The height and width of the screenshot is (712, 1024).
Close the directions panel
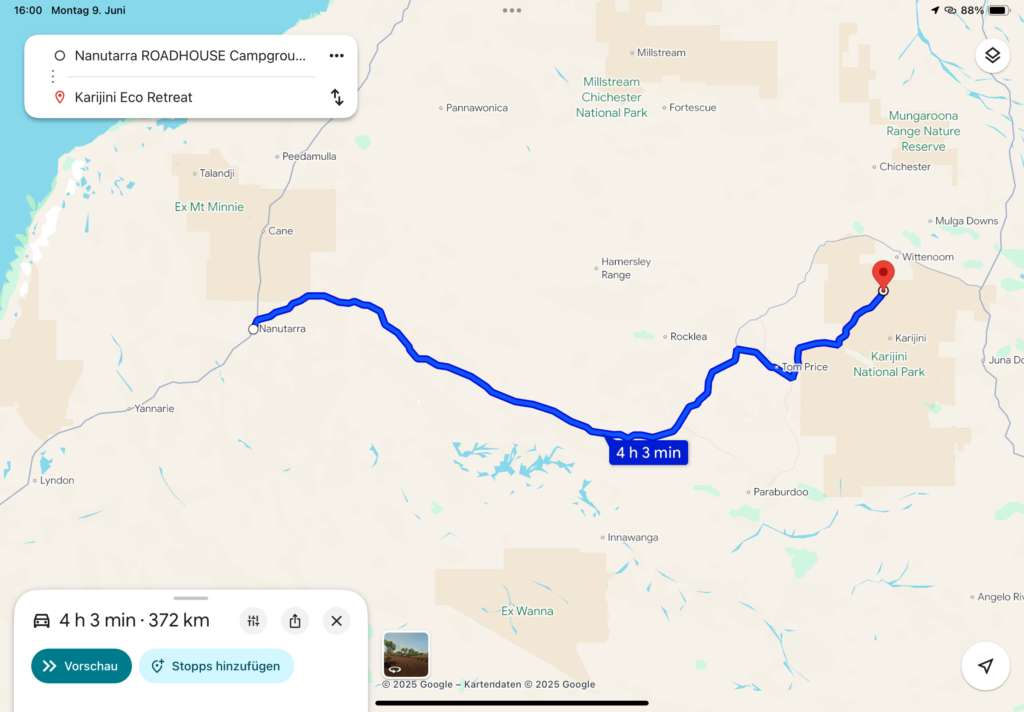click(336, 621)
